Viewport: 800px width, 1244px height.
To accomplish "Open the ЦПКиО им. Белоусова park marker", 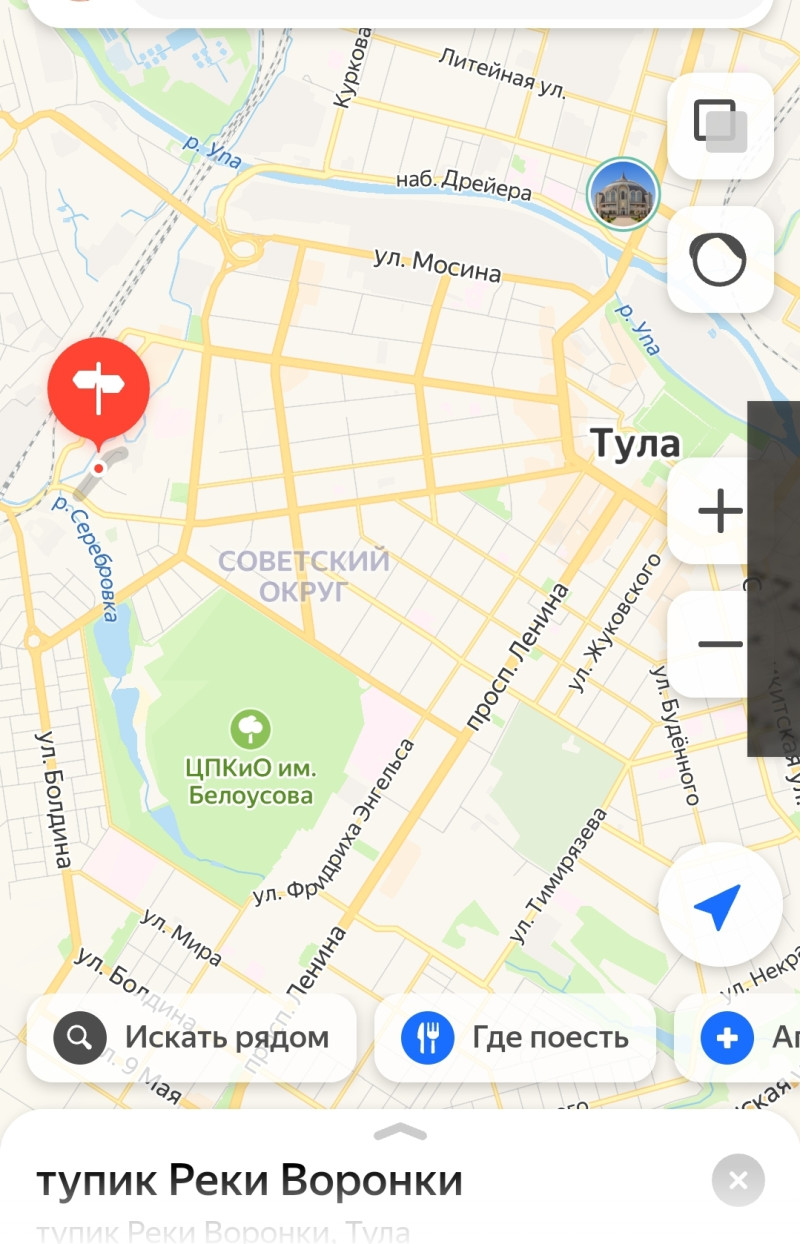I will click(250, 730).
